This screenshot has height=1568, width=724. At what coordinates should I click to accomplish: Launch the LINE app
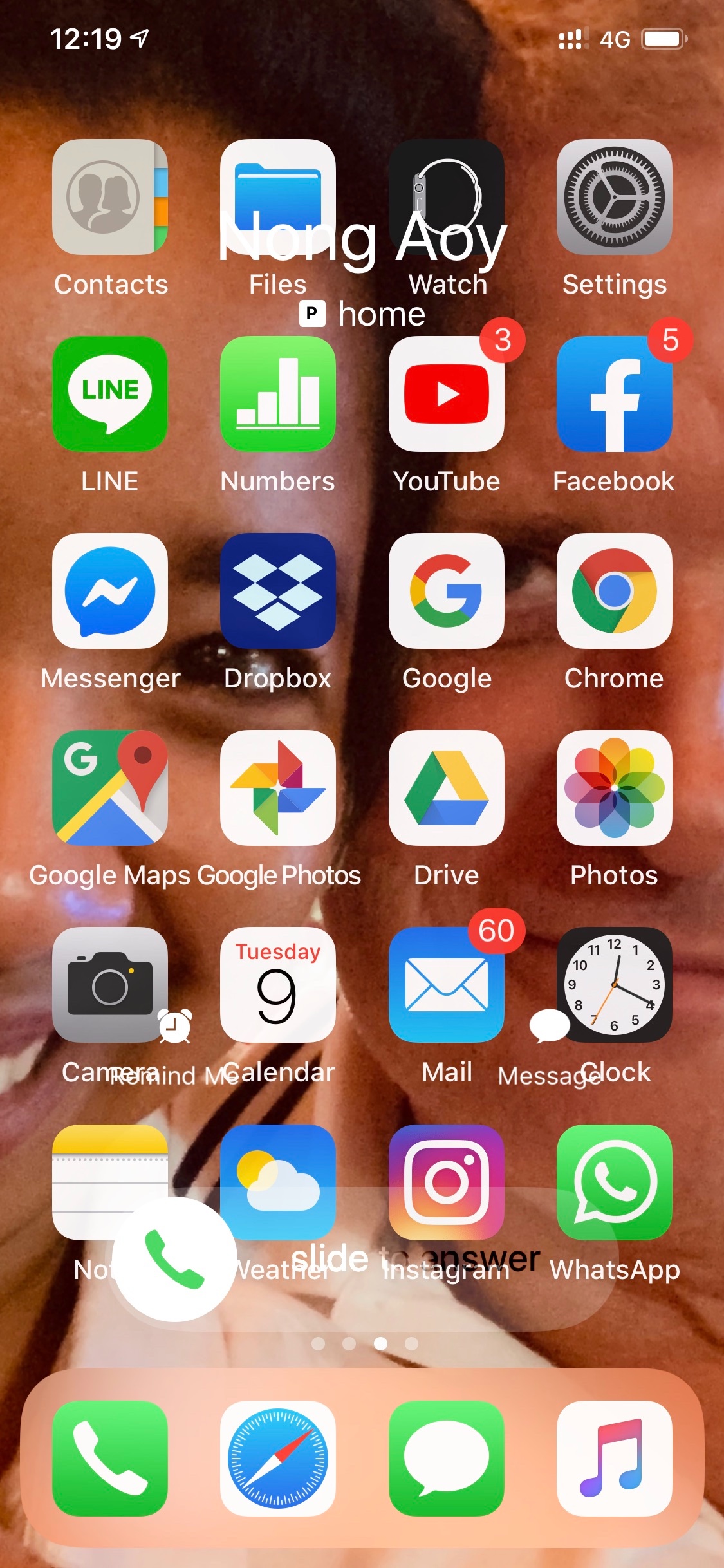click(110, 394)
